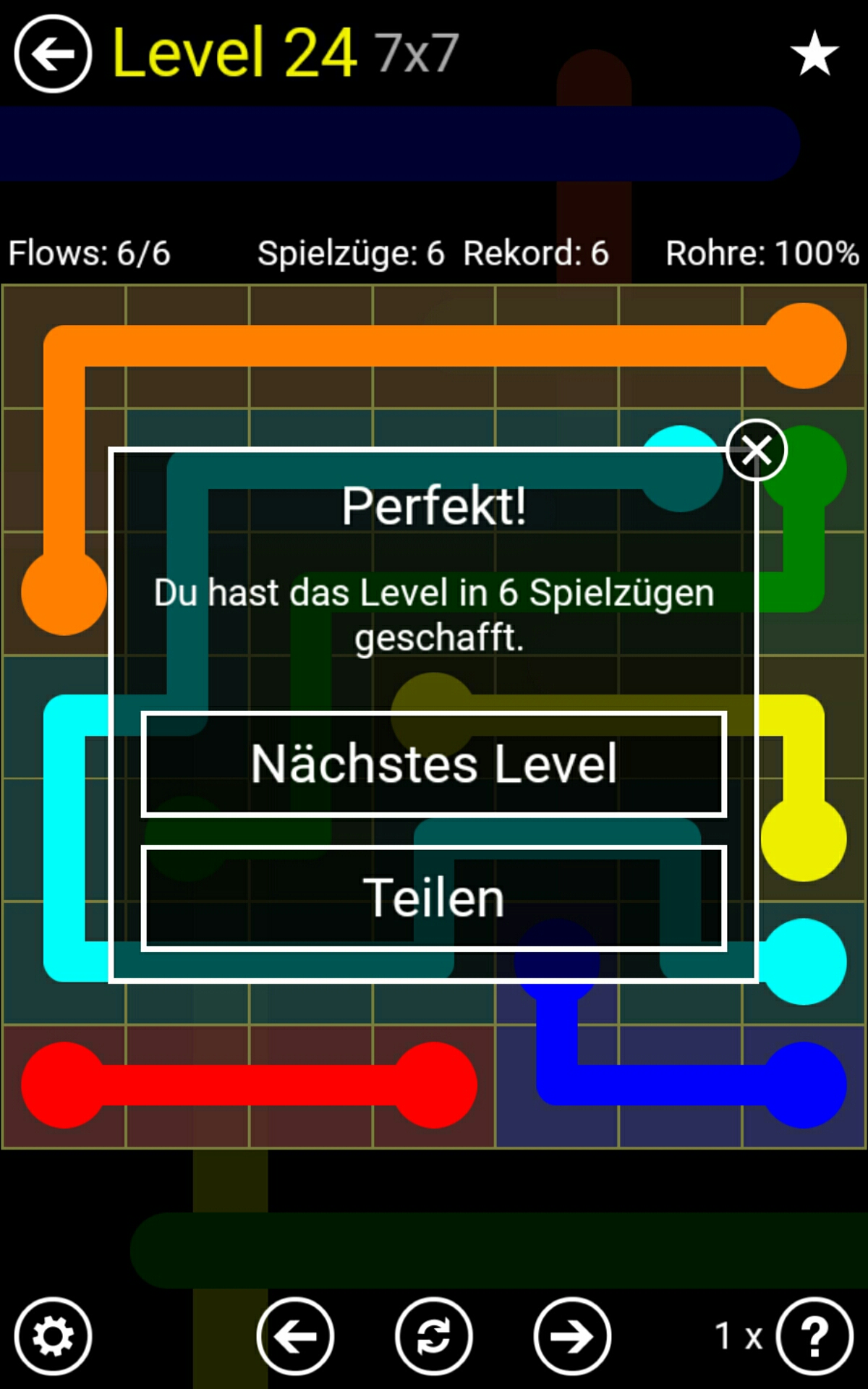Share the result via Teilen
This screenshot has width=868, height=1389.
coord(434,898)
